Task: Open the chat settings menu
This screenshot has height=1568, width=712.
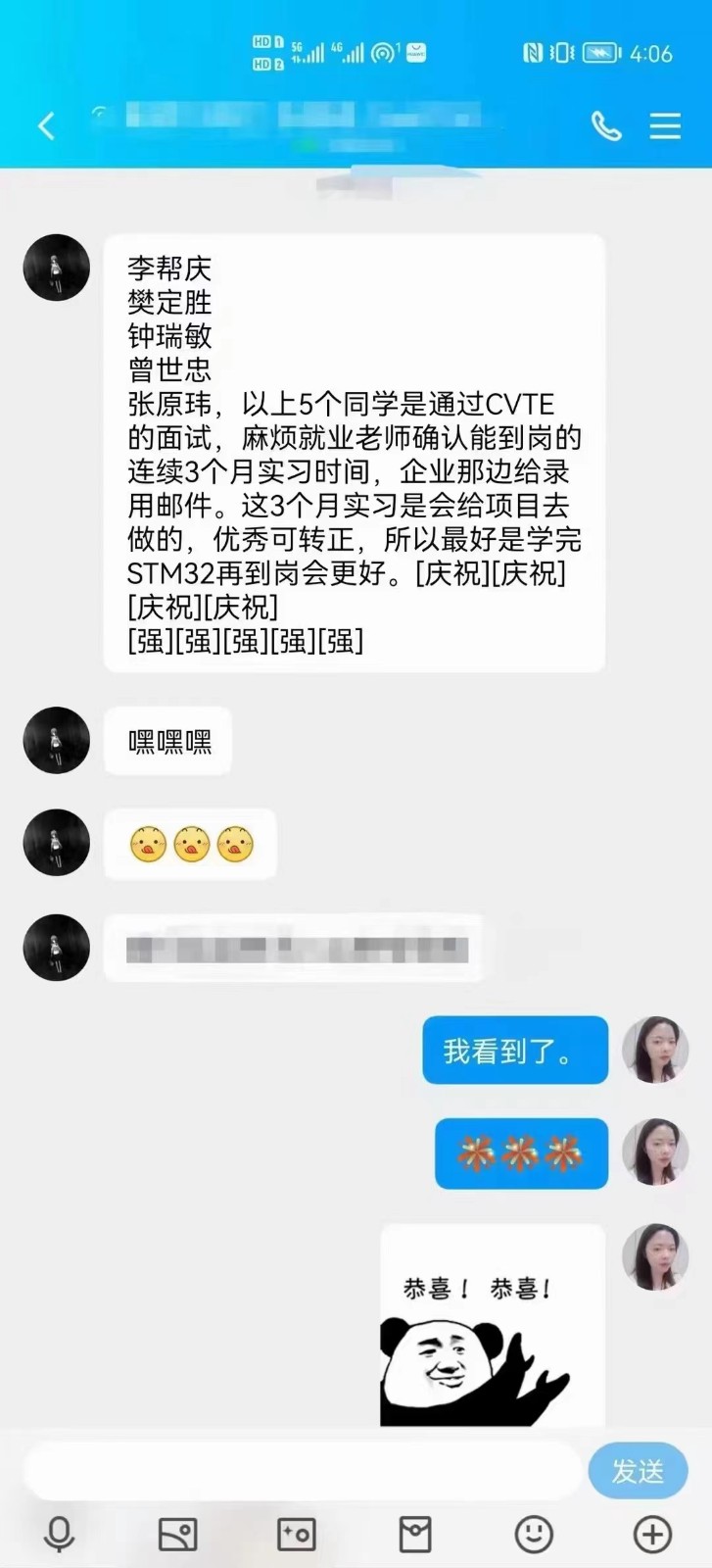Action: (665, 125)
